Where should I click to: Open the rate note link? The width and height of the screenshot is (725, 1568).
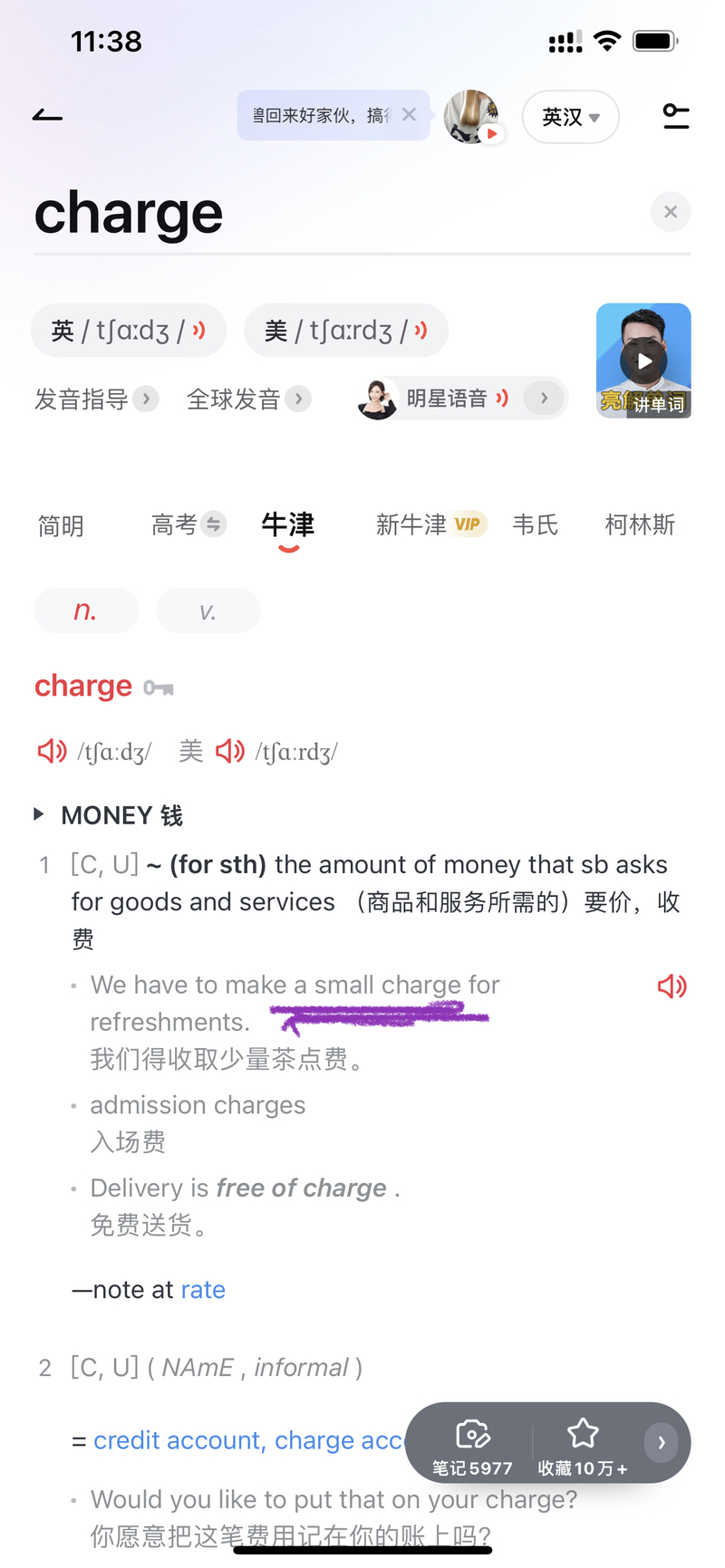tap(203, 1290)
